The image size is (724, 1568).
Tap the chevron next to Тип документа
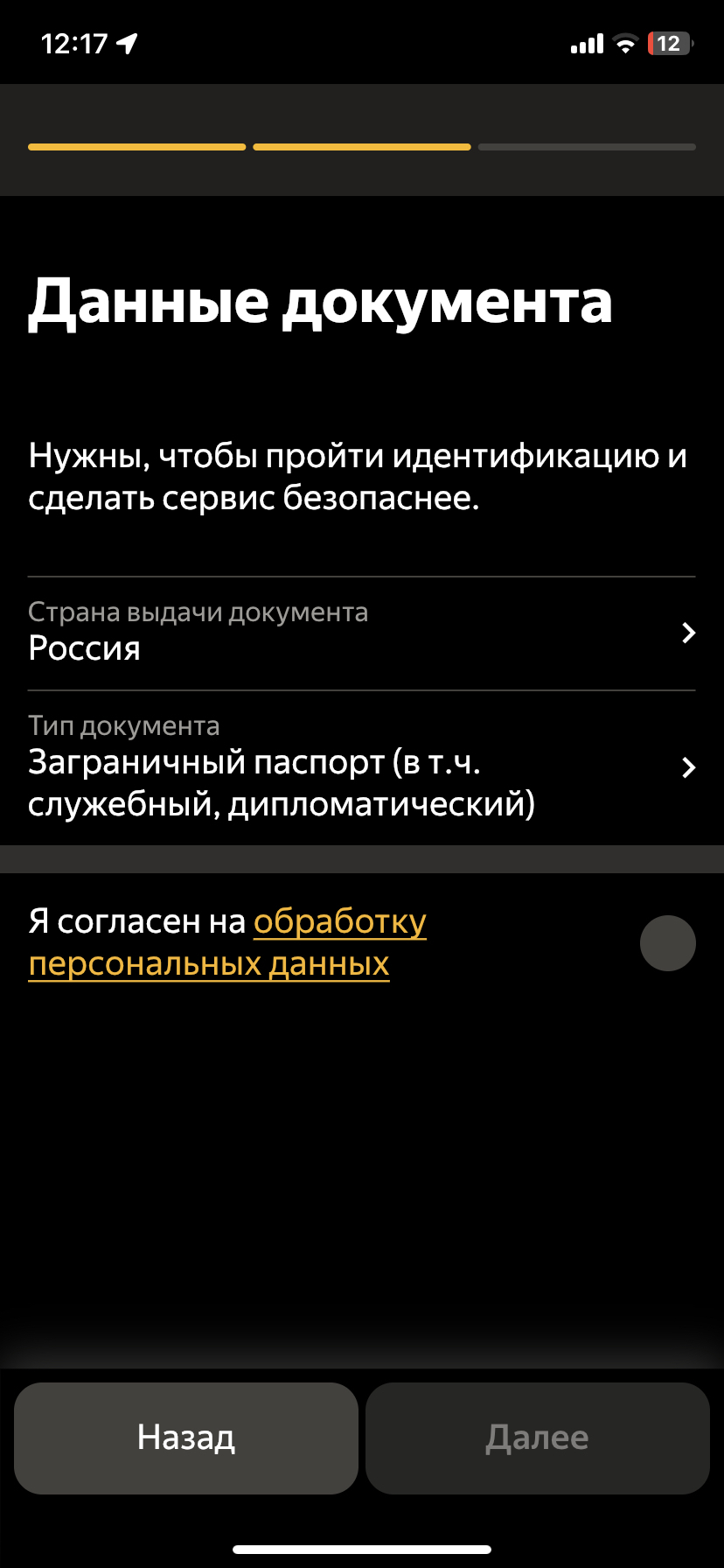688,768
